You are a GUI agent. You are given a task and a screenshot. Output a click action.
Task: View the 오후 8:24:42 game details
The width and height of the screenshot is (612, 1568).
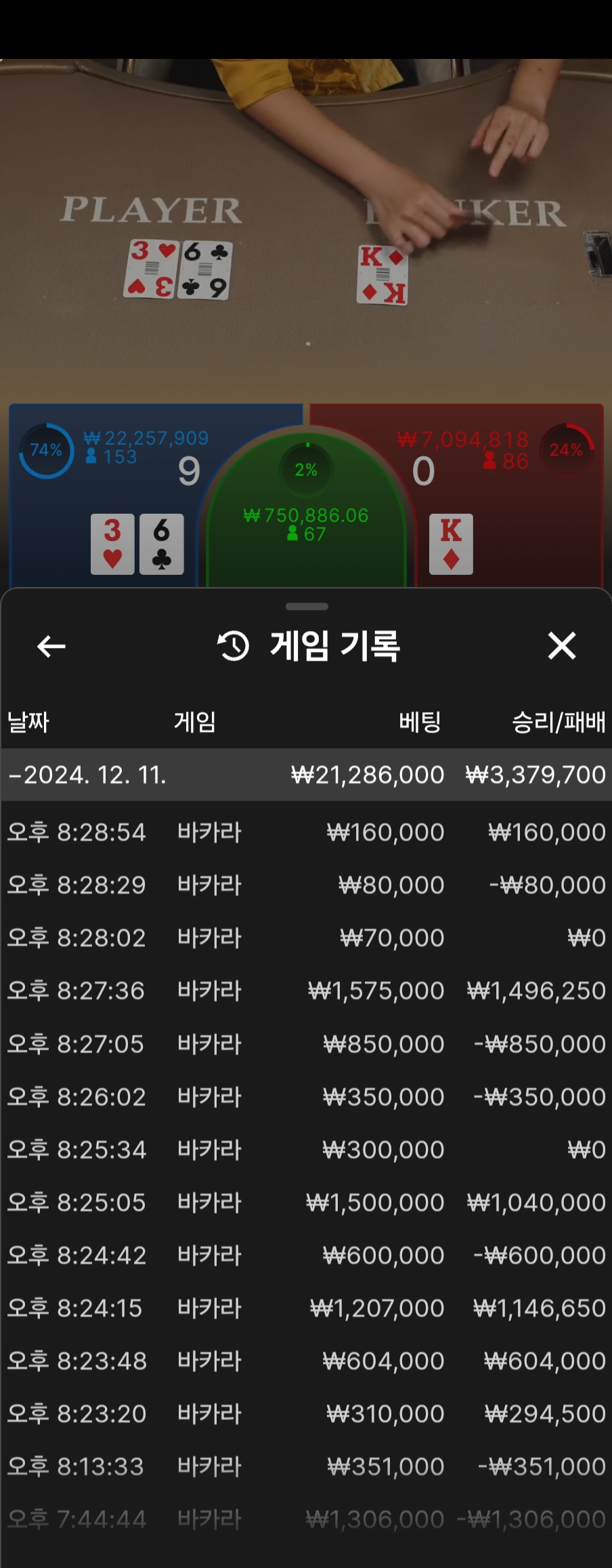(x=306, y=1255)
